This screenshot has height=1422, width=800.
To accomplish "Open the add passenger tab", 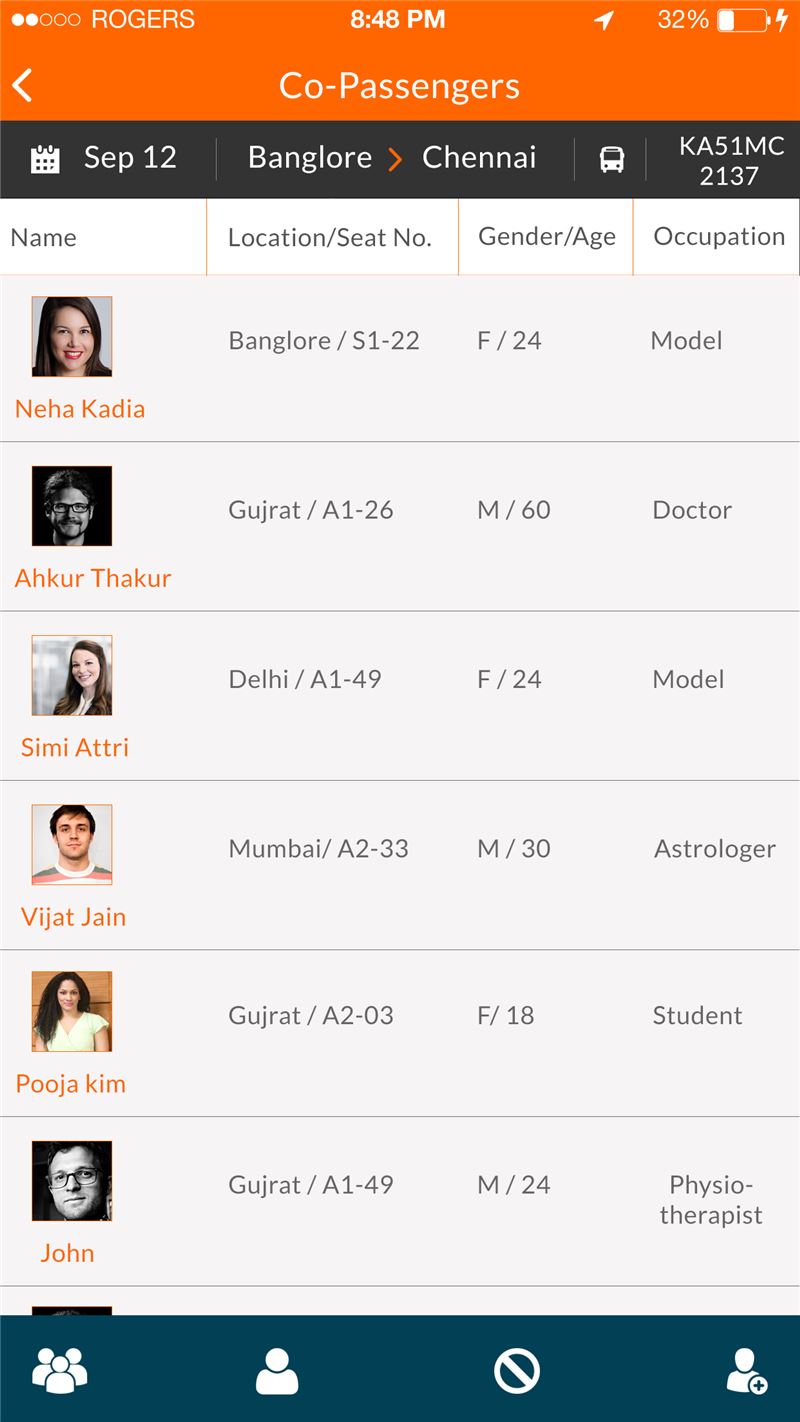I will click(745, 1370).
